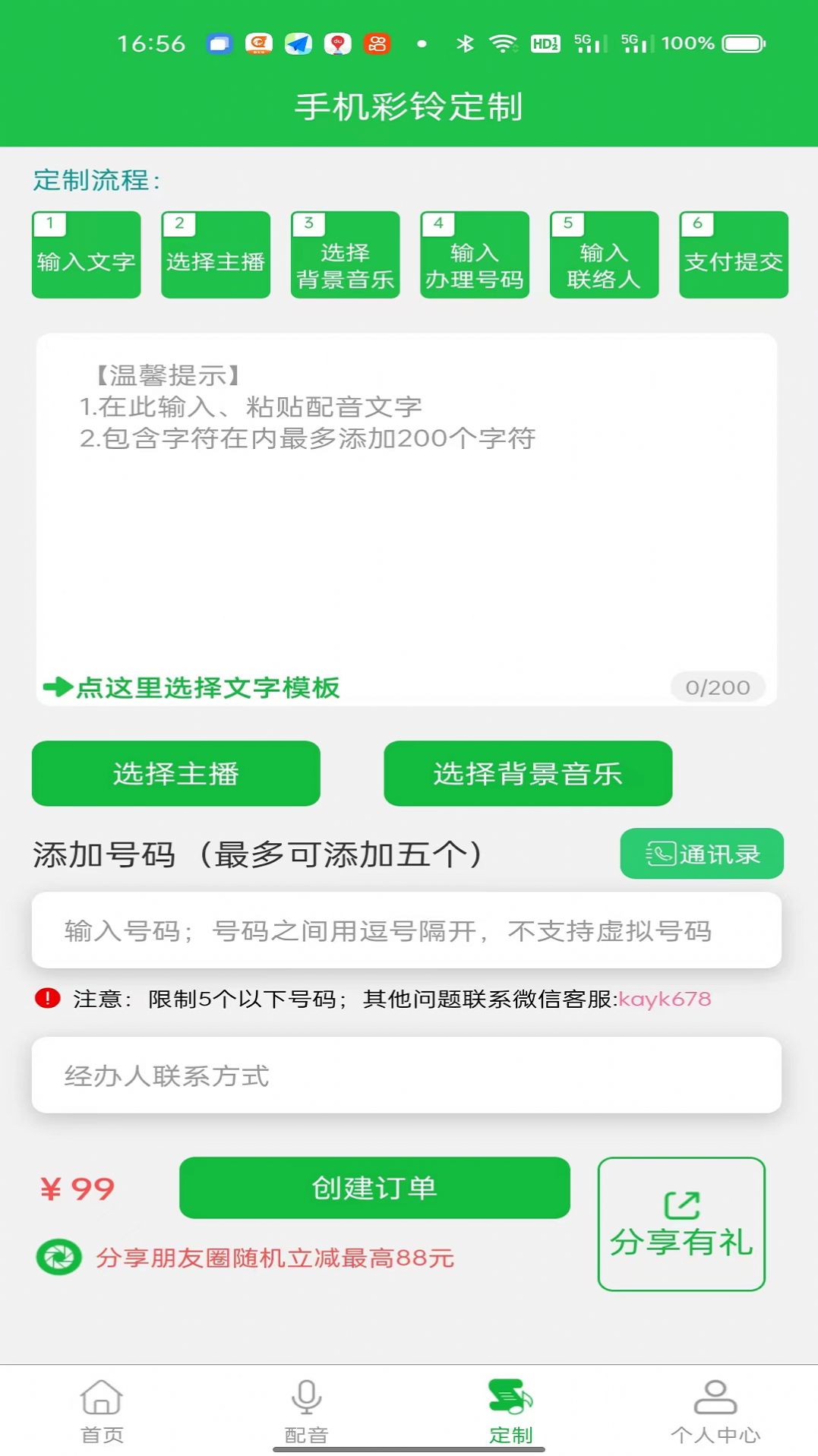This screenshot has height=1456, width=818.
Task: Select step 3 选择背景音乐
Action: click(x=345, y=256)
